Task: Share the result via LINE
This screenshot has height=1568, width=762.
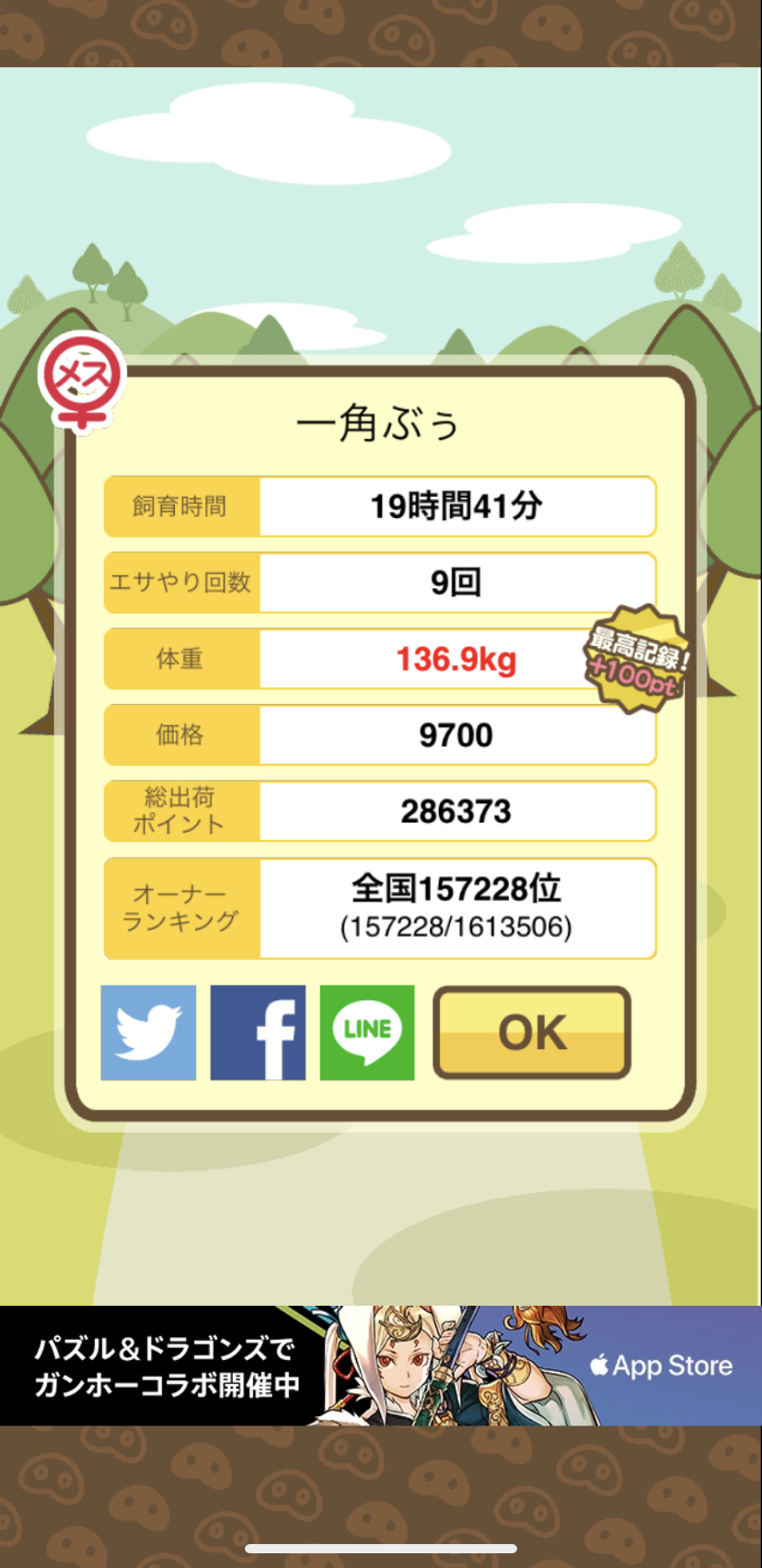Action: [x=367, y=1032]
